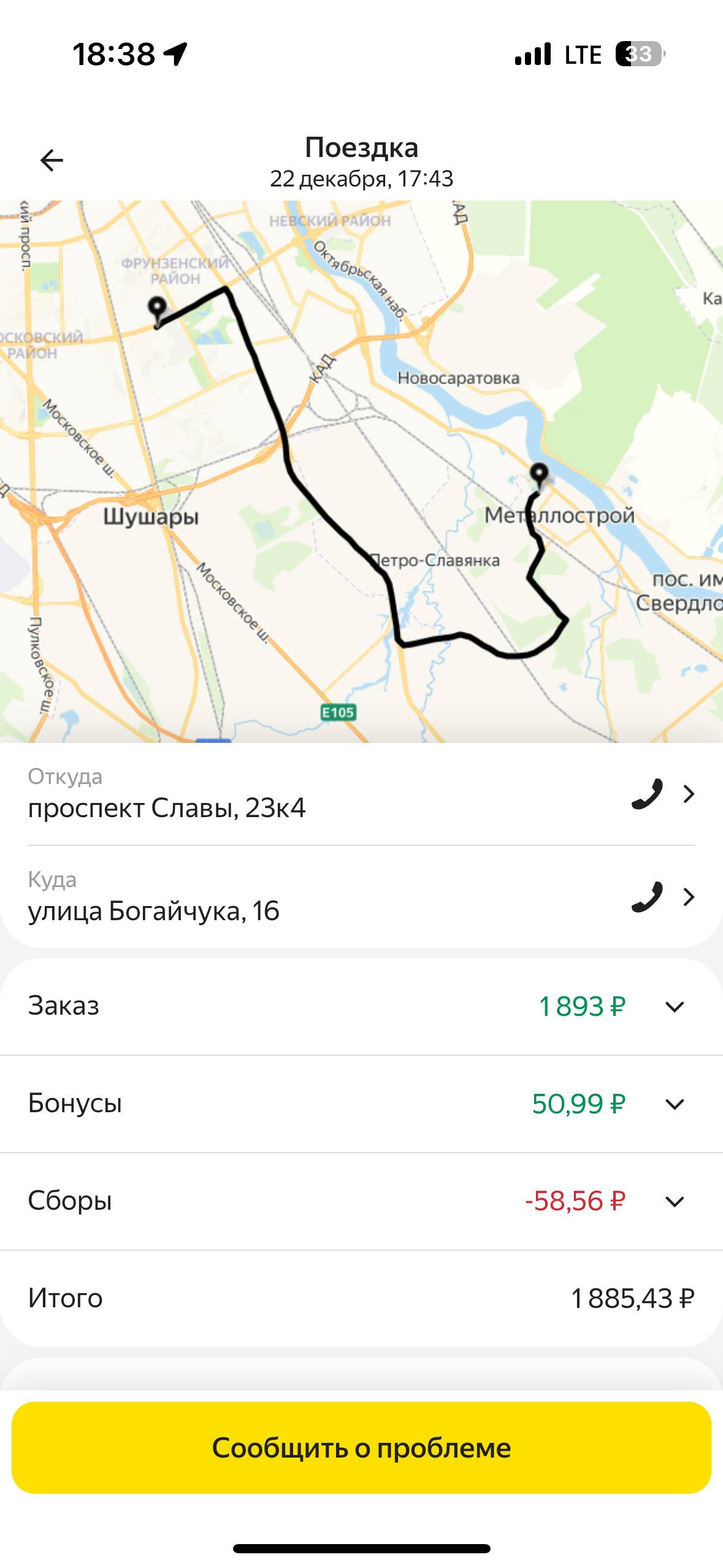Image resolution: width=723 pixels, height=1568 pixels.
Task: Expand the Сборы breakdown
Action: pos(675,1201)
